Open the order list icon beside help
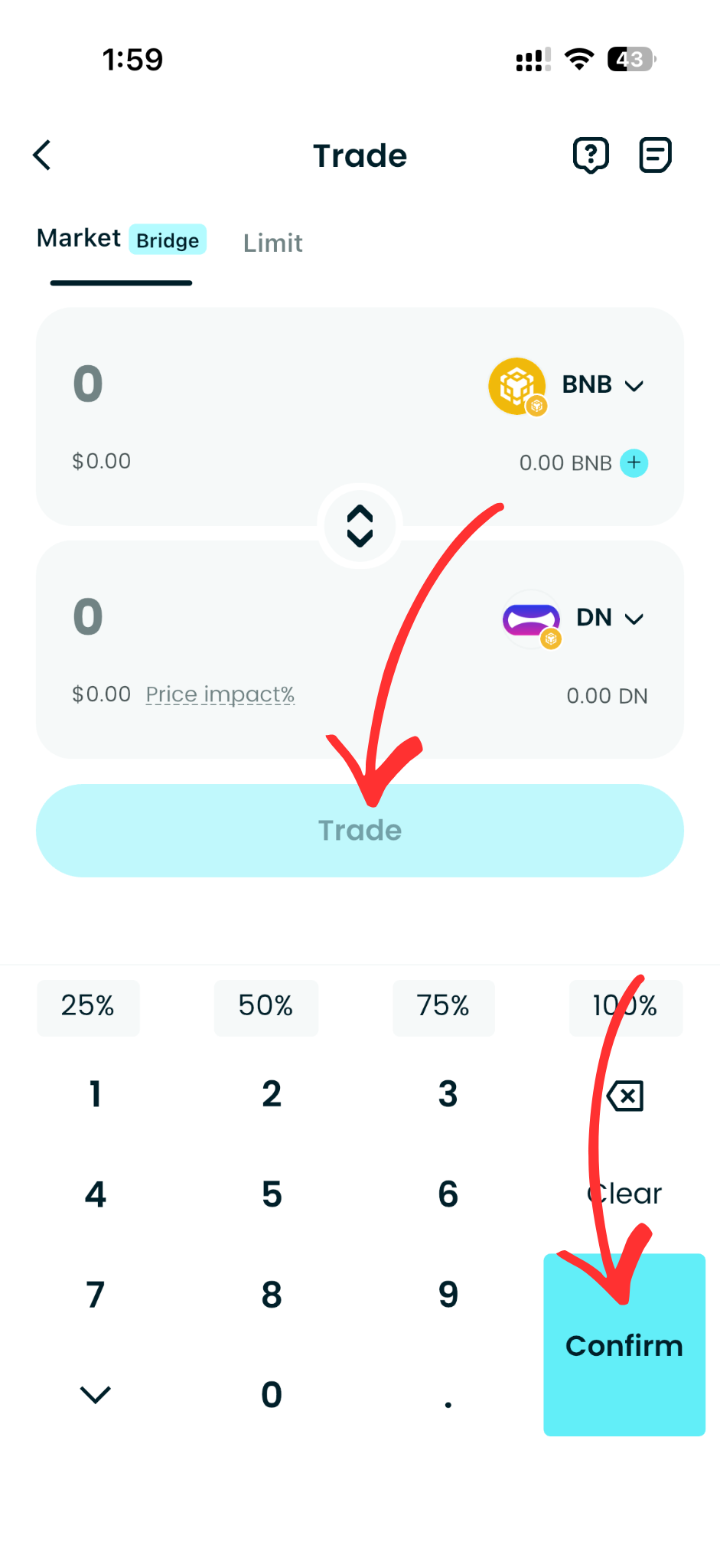This screenshot has width=720, height=1568. (655, 155)
